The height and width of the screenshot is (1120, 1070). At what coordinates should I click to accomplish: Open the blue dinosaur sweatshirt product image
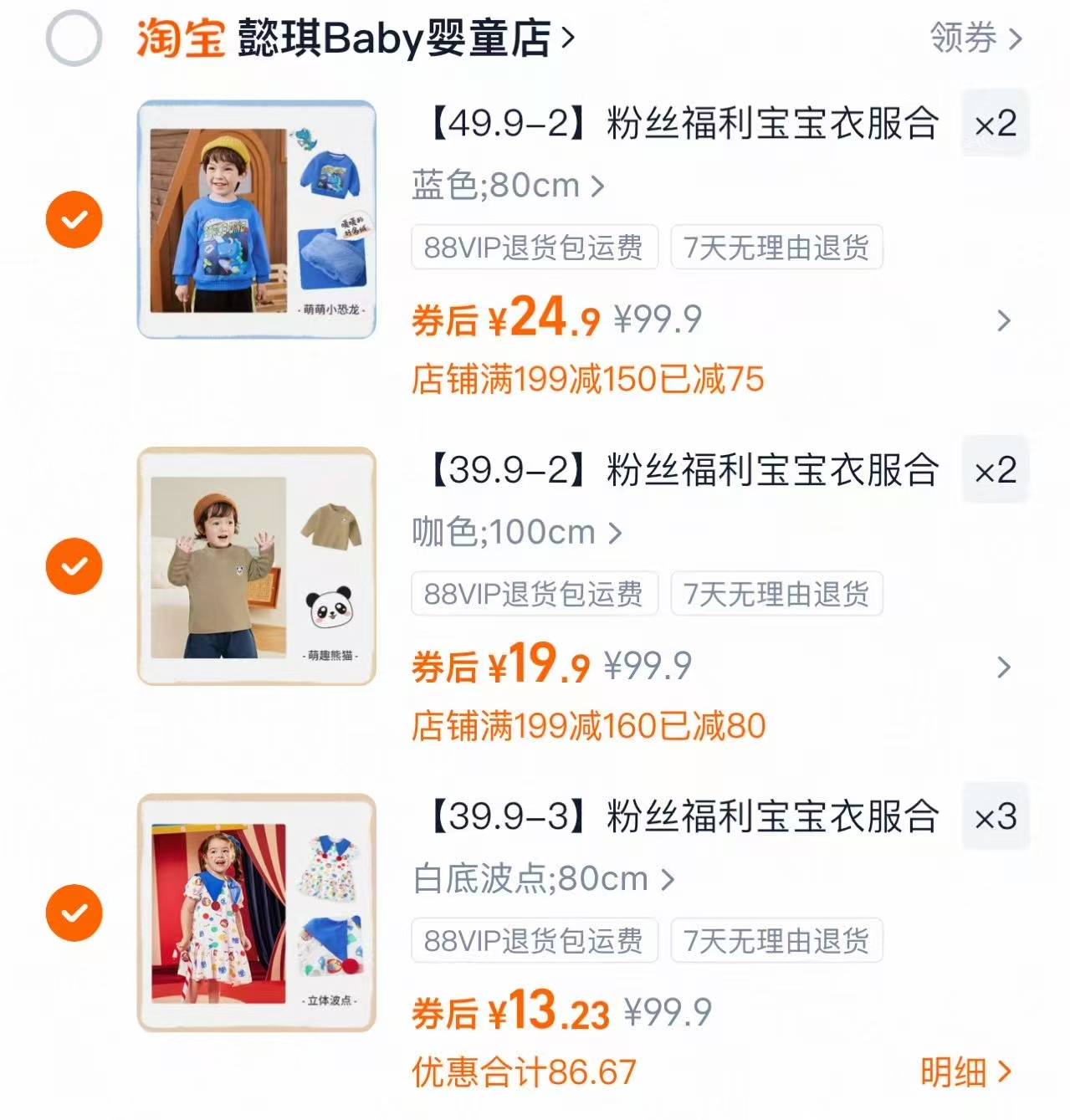pos(257,219)
